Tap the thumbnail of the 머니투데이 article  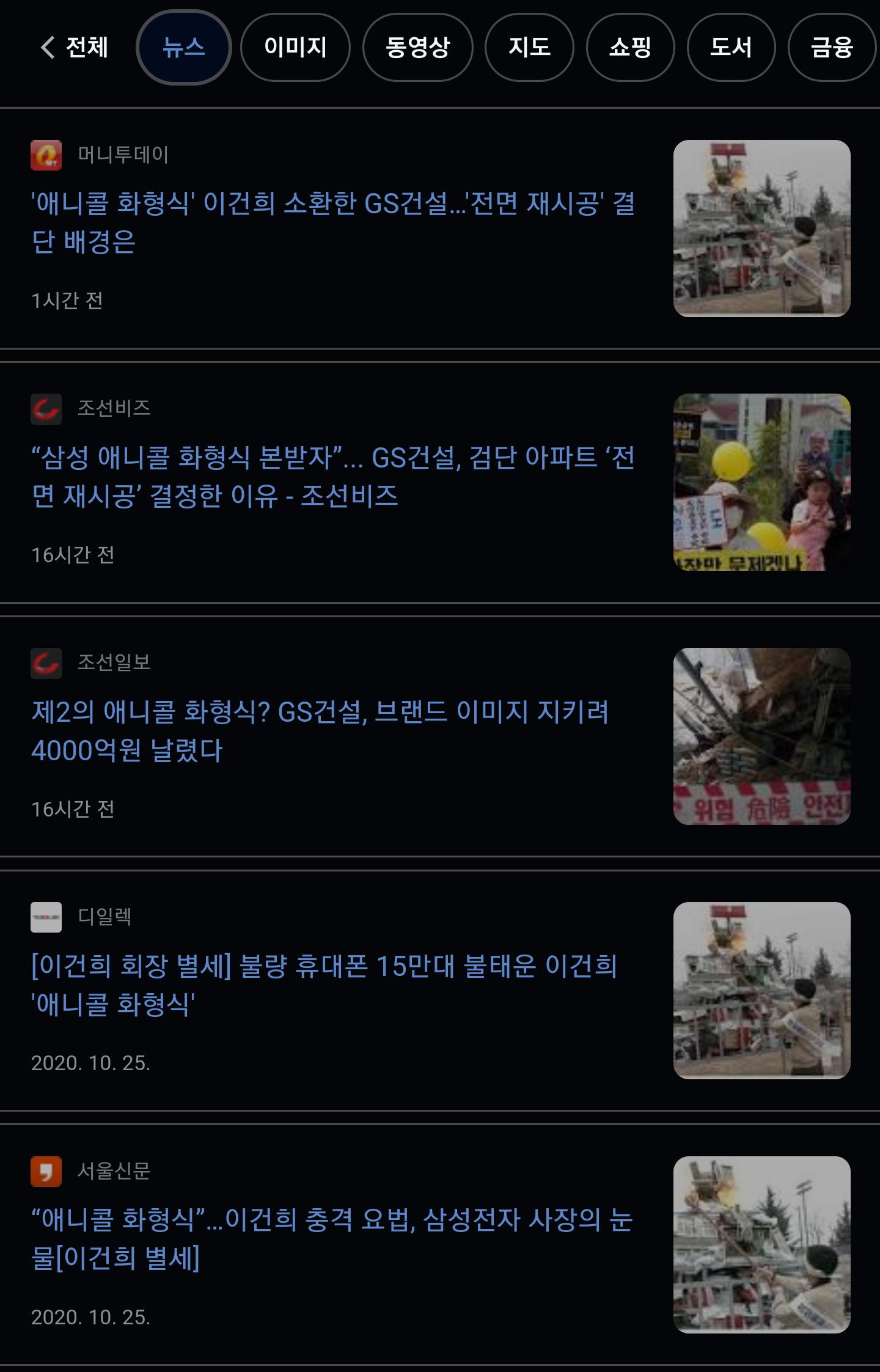click(x=761, y=229)
